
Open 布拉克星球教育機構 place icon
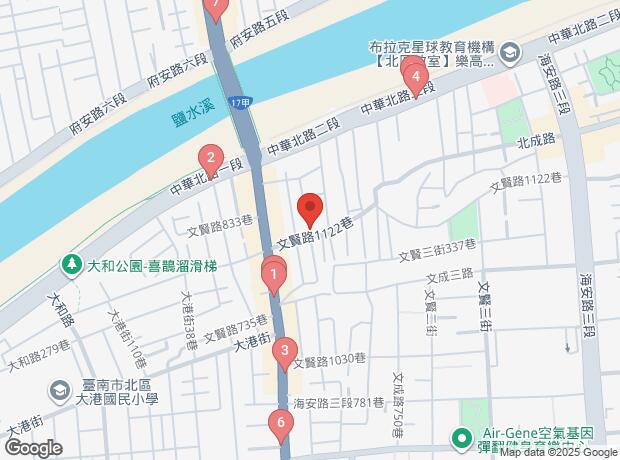tap(511, 51)
